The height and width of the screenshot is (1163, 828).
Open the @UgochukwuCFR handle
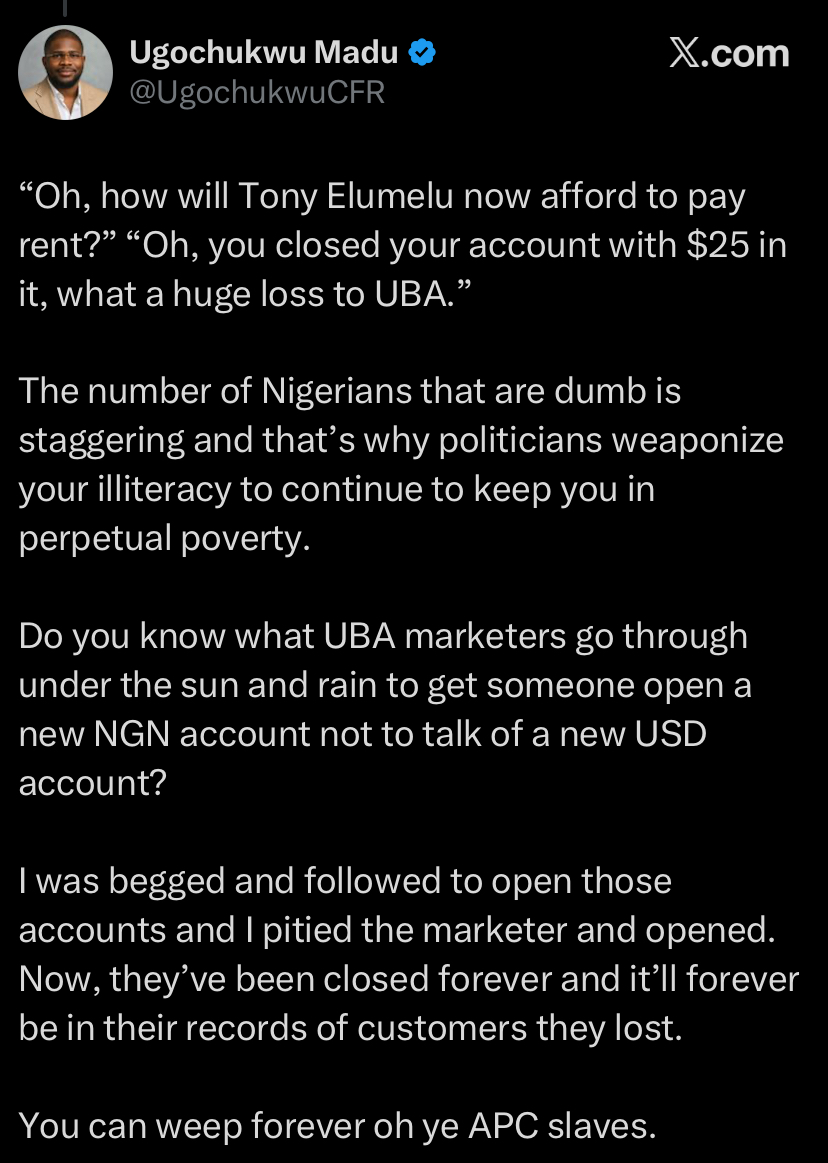[x=256, y=92]
